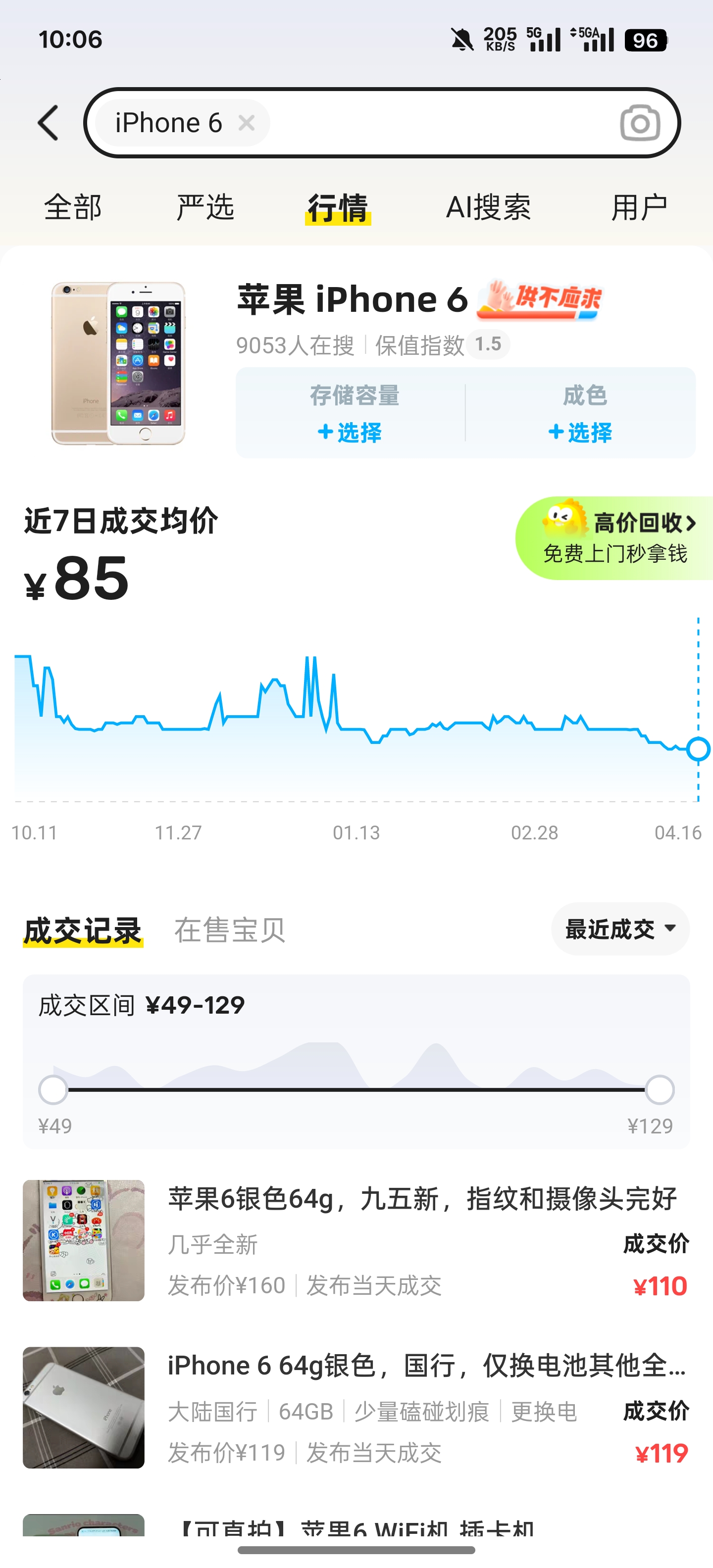Viewport: 713px width, 1568px height.
Task: Switch to 在售宝贝 listings
Action: point(230,930)
